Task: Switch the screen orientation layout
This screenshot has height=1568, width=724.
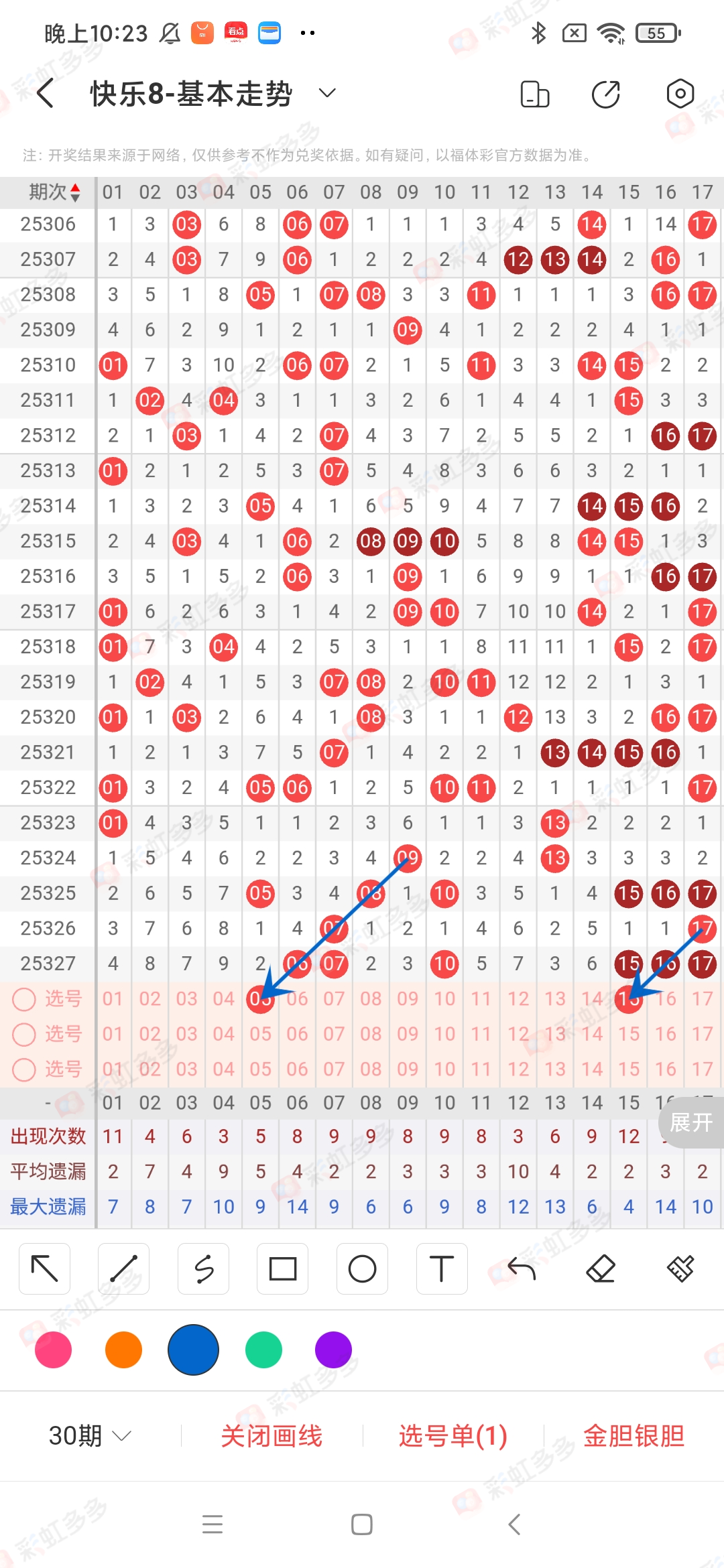Action: click(535, 94)
